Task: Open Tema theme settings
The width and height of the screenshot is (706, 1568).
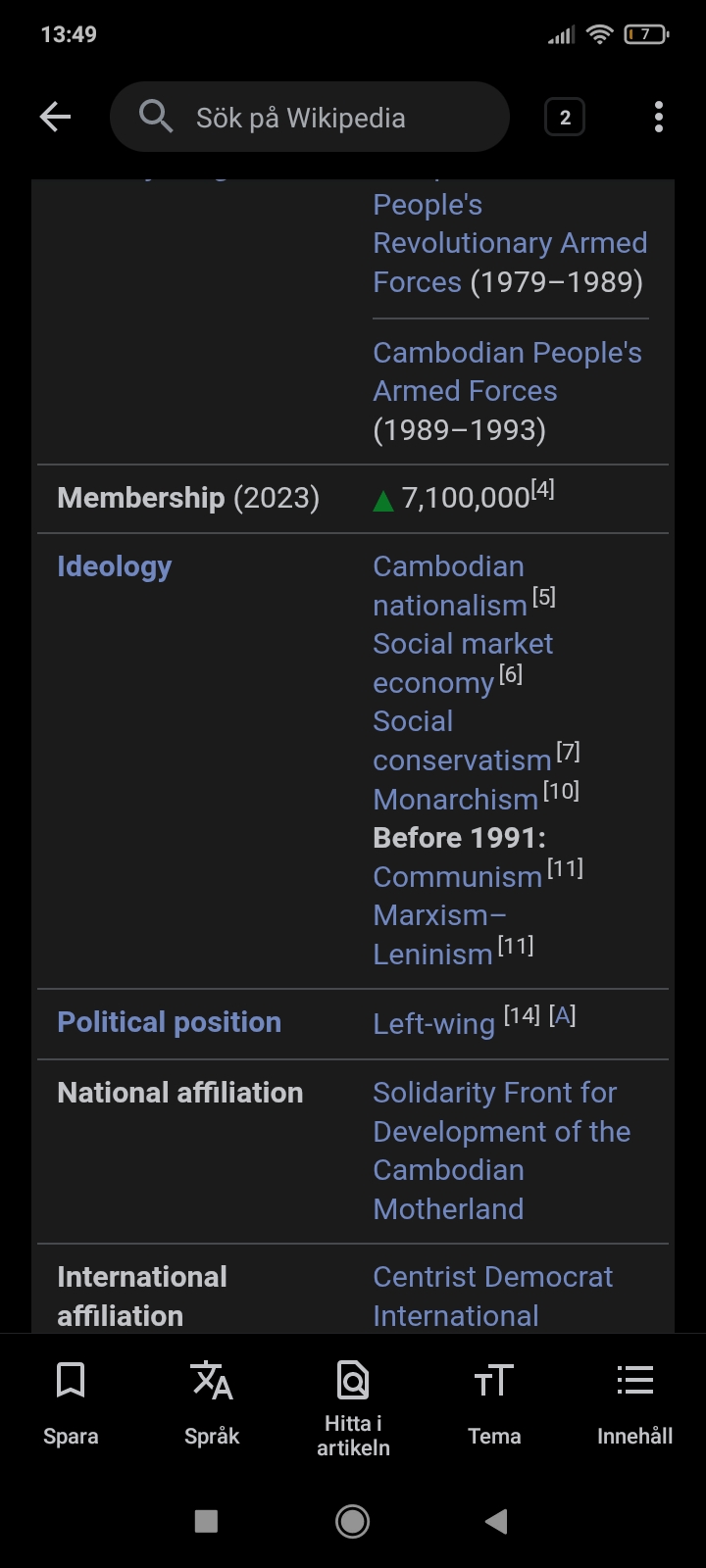Action: pos(494,1403)
